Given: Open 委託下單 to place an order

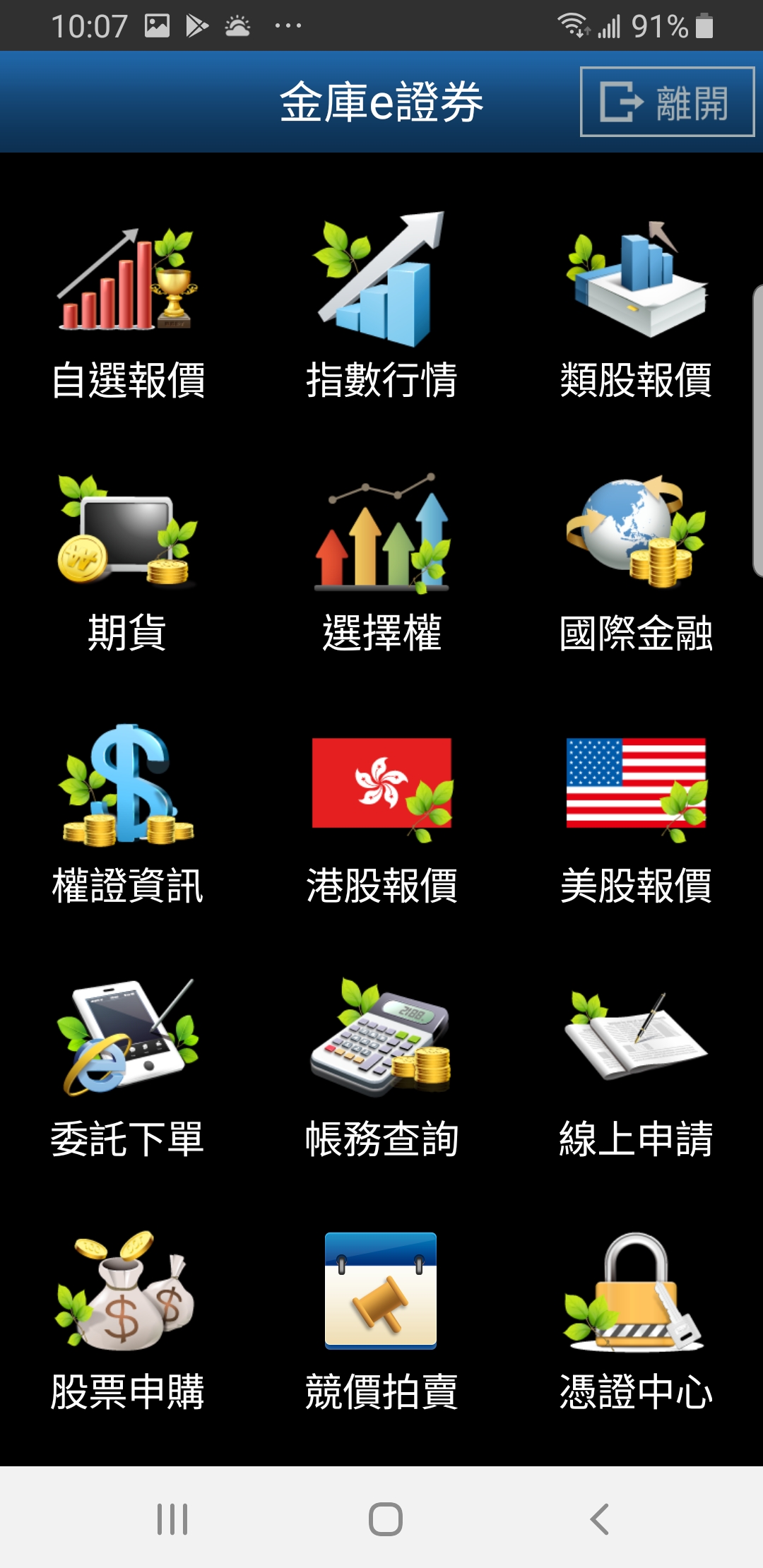Looking at the screenshot, I should (x=128, y=1069).
